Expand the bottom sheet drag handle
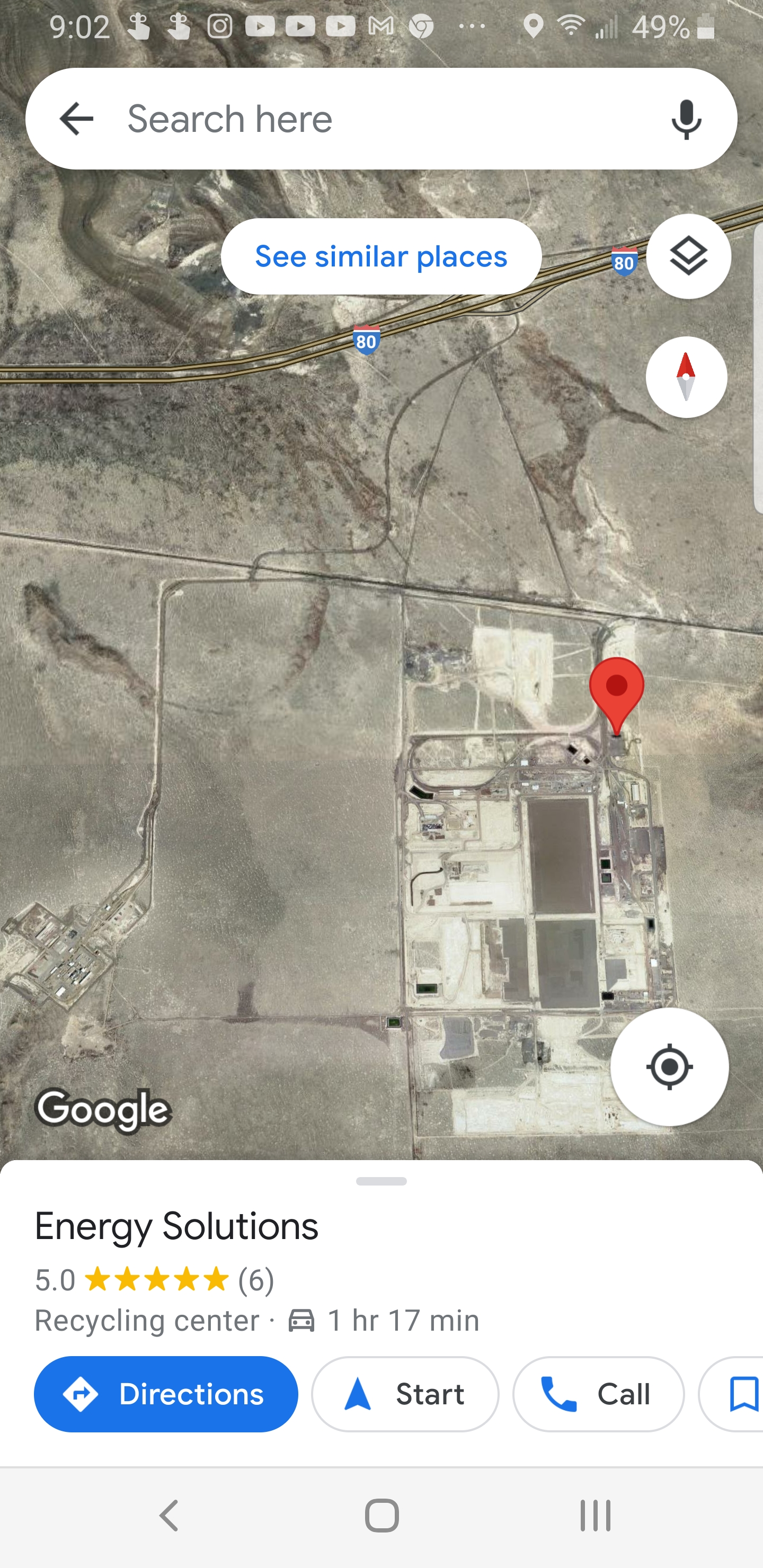Image resolution: width=763 pixels, height=1568 pixels. pos(381,1181)
